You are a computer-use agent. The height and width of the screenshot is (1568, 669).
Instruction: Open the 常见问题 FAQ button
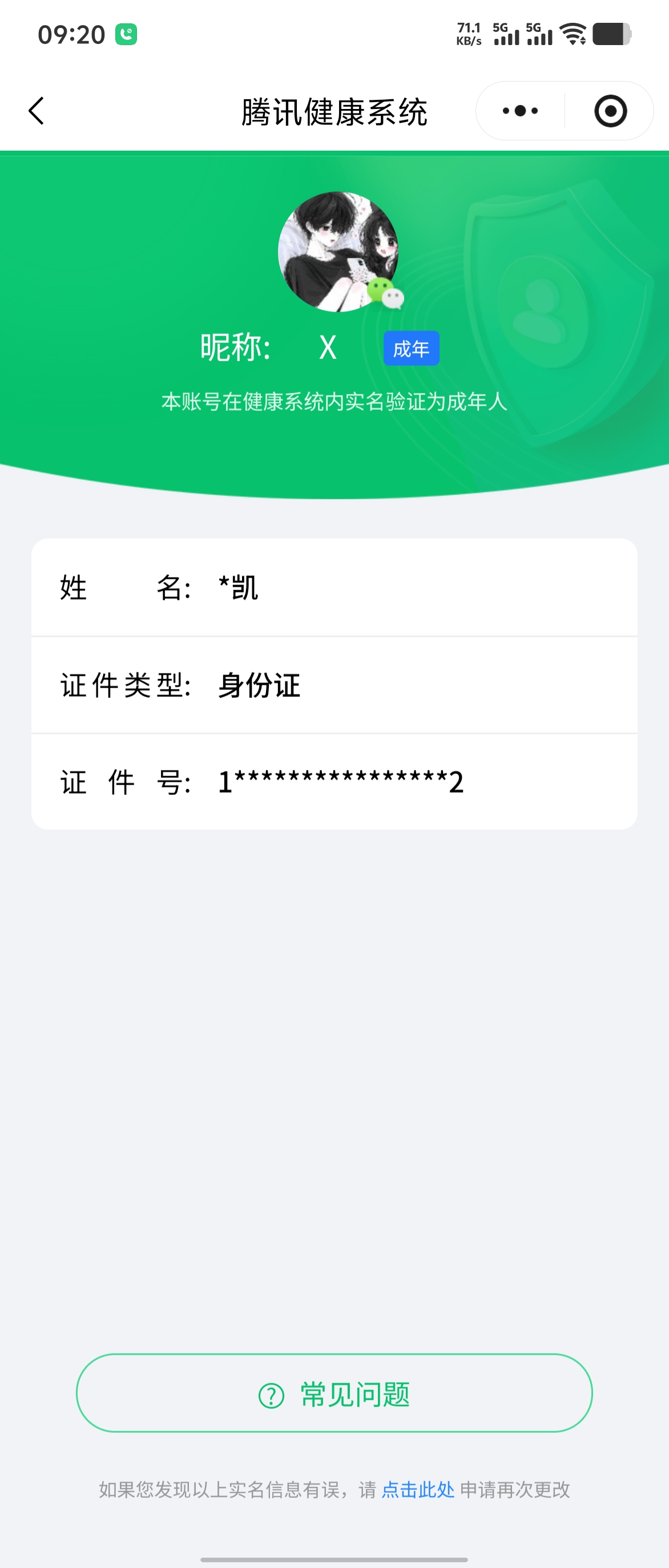click(334, 1393)
